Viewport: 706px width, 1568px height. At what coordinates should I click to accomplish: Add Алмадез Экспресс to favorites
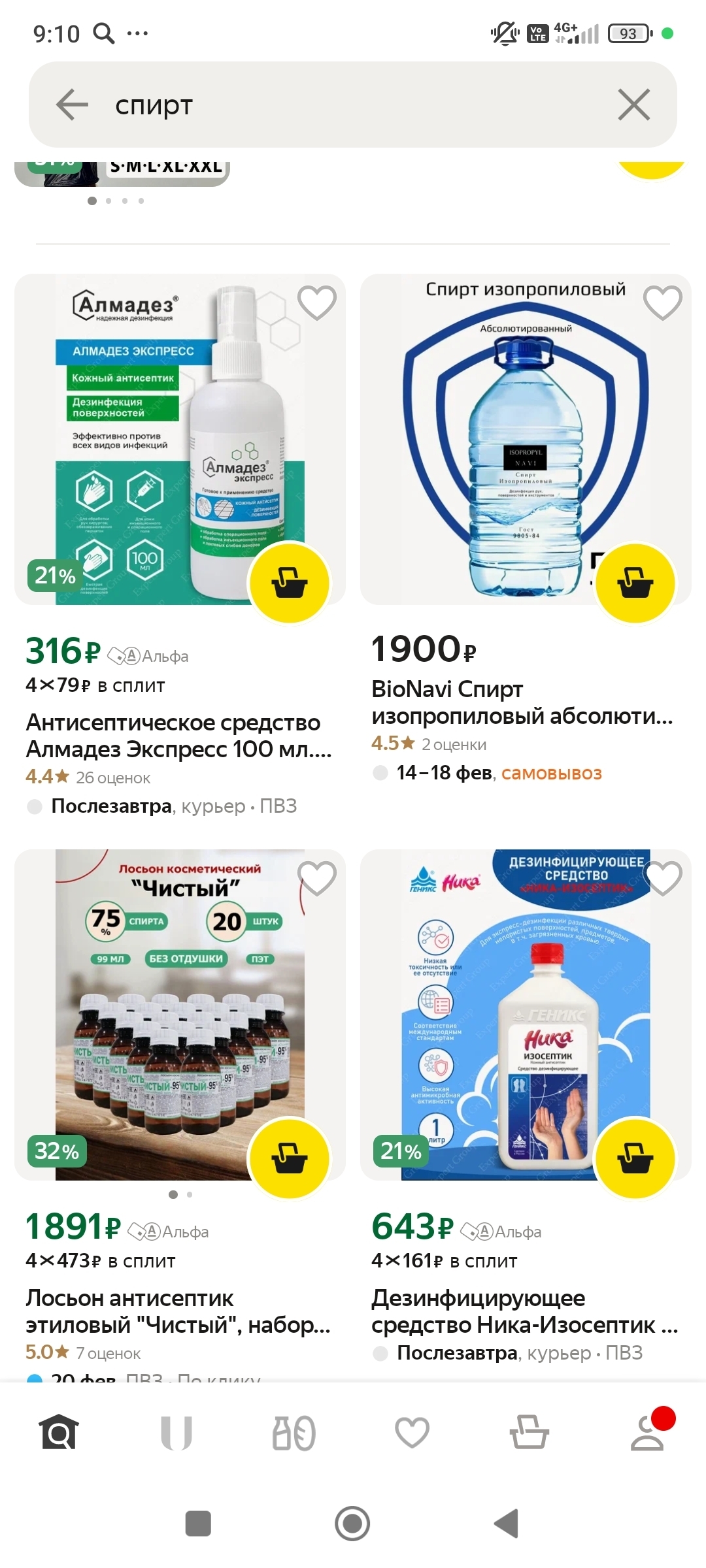pyautogui.click(x=317, y=302)
